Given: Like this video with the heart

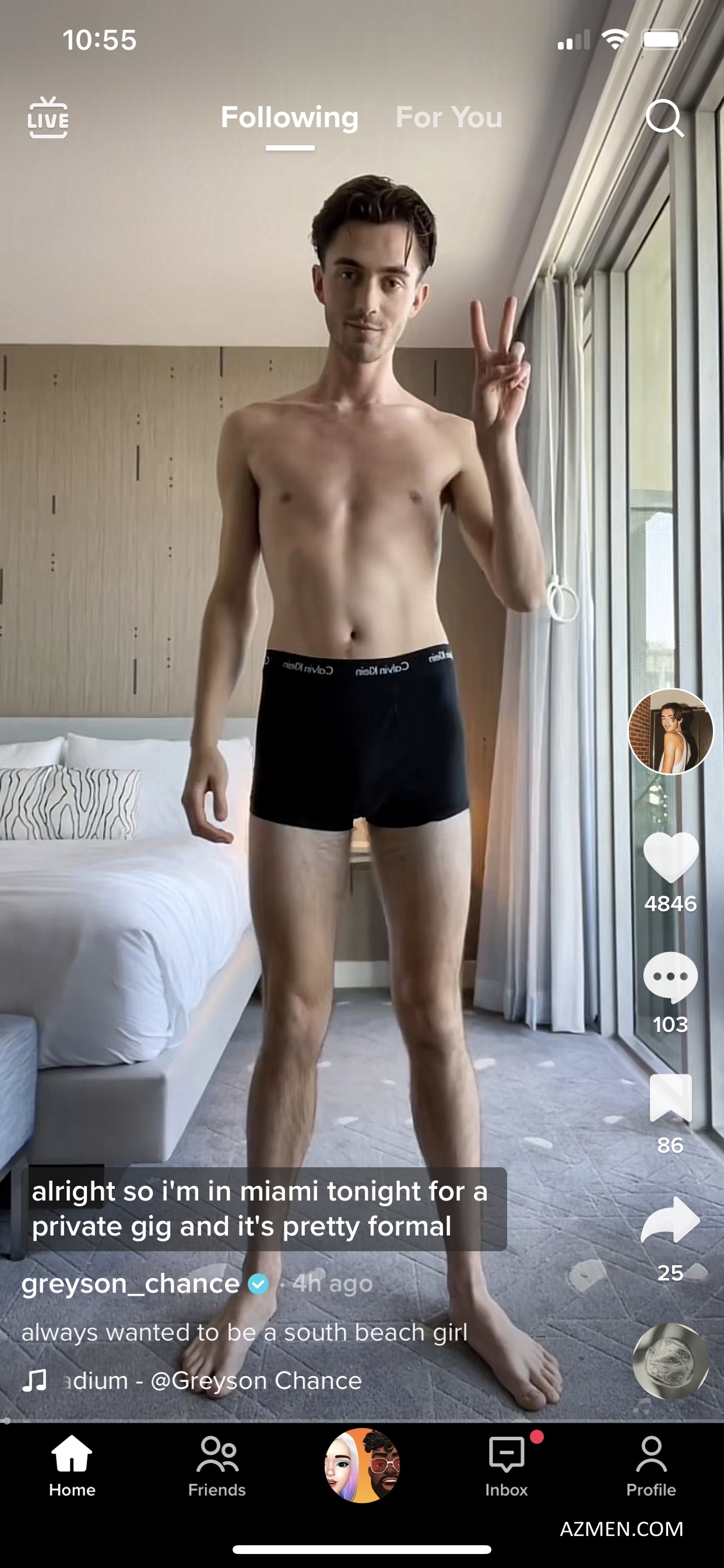Looking at the screenshot, I should (x=670, y=857).
